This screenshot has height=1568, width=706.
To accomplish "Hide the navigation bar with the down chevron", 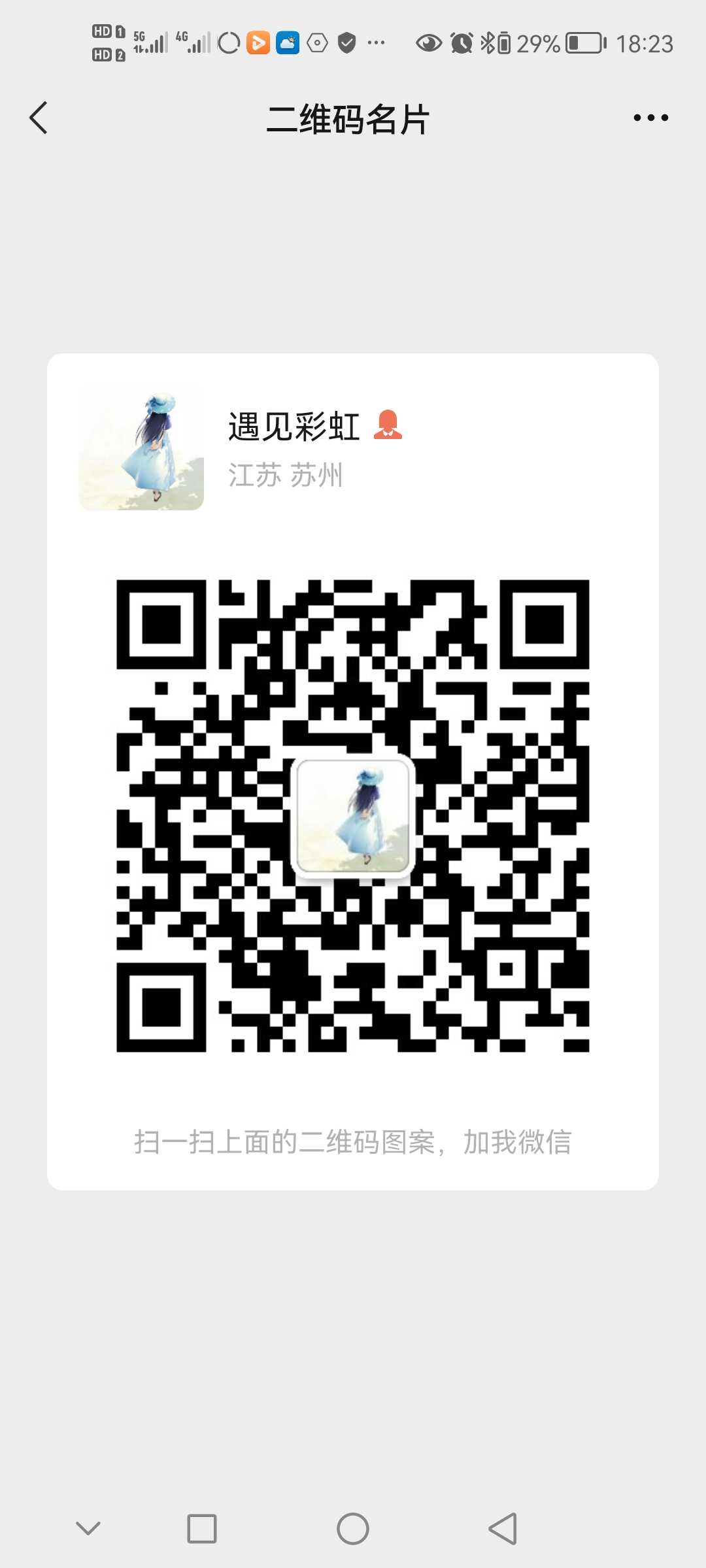I will [88, 1528].
